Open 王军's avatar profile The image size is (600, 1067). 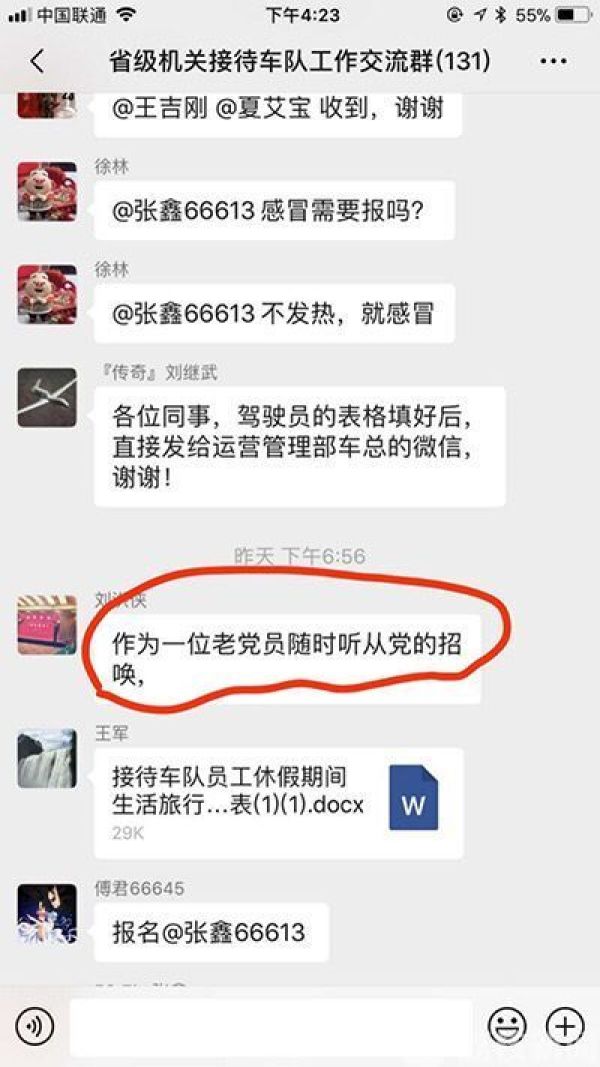coord(47,758)
